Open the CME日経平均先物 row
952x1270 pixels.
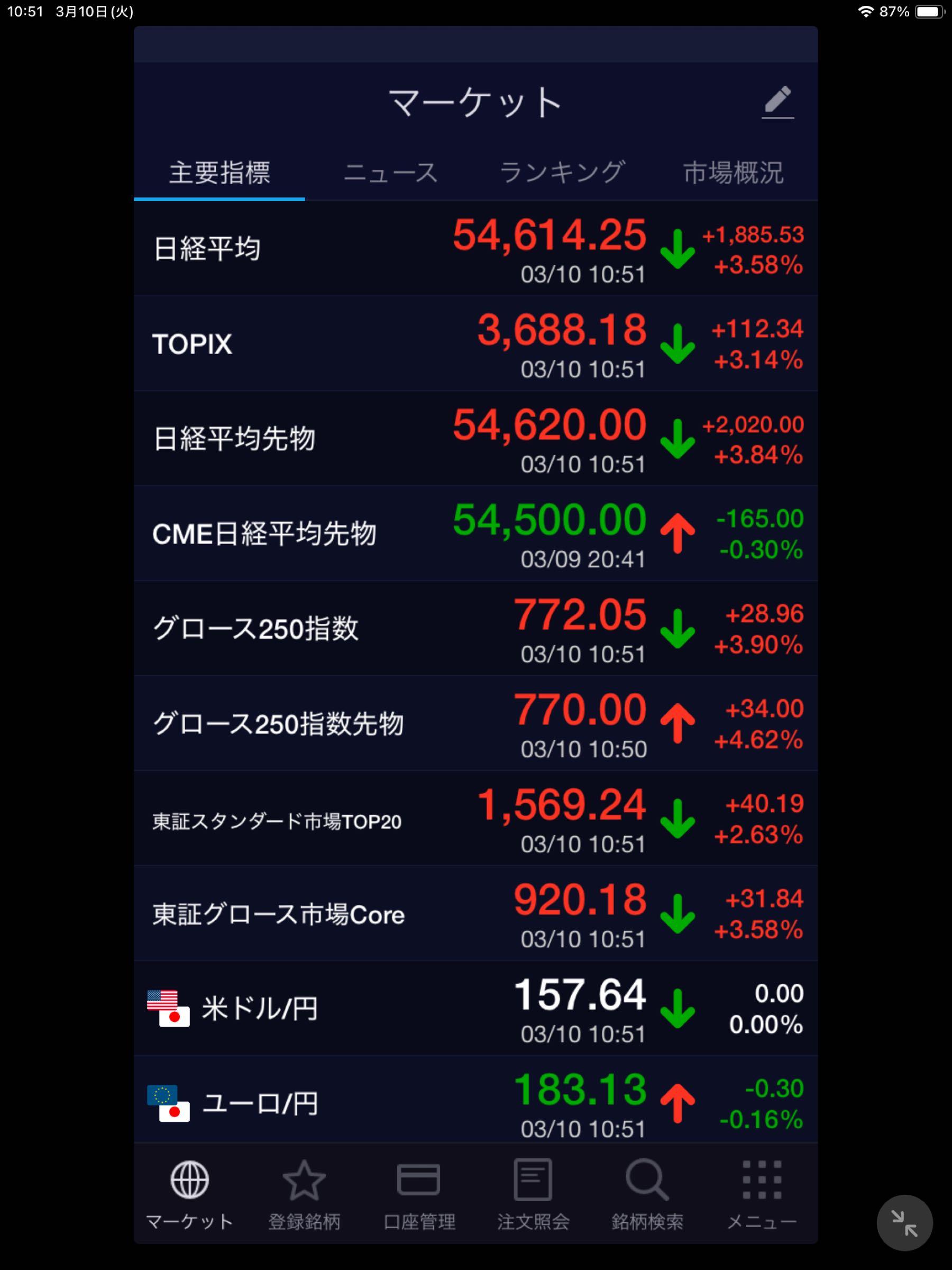[475, 534]
